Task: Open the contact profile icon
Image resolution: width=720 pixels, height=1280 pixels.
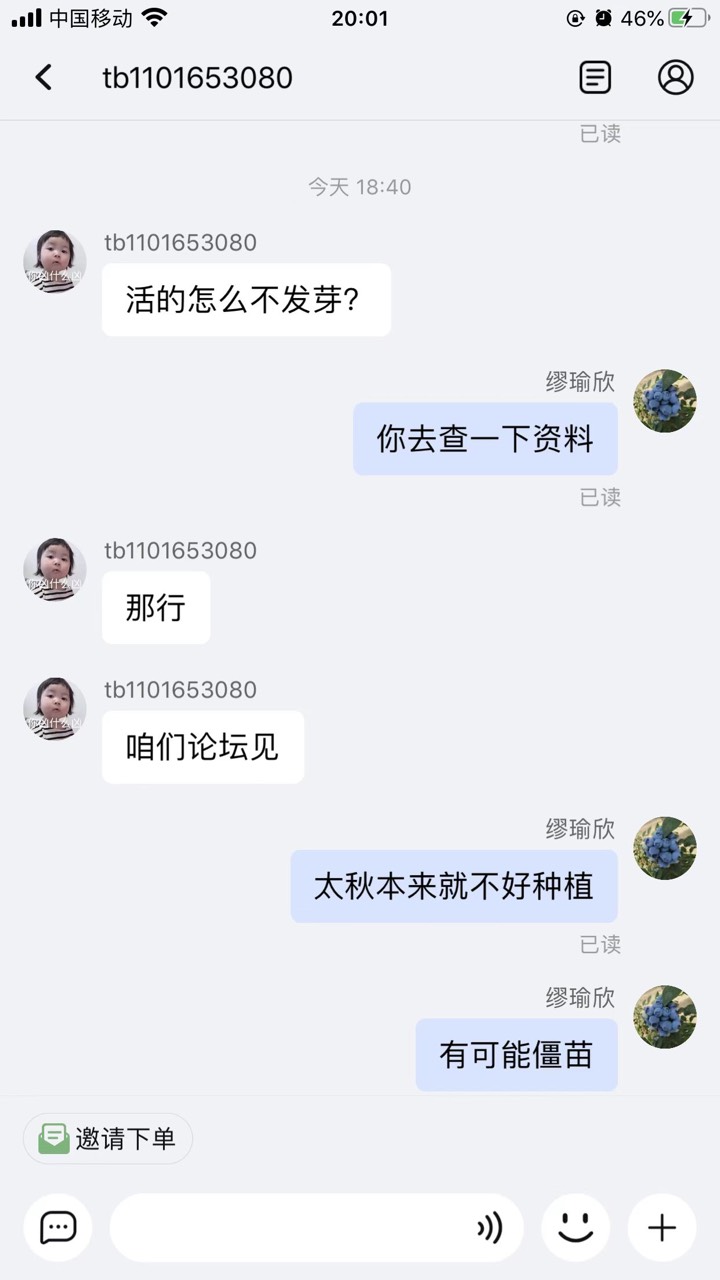Action: [675, 78]
